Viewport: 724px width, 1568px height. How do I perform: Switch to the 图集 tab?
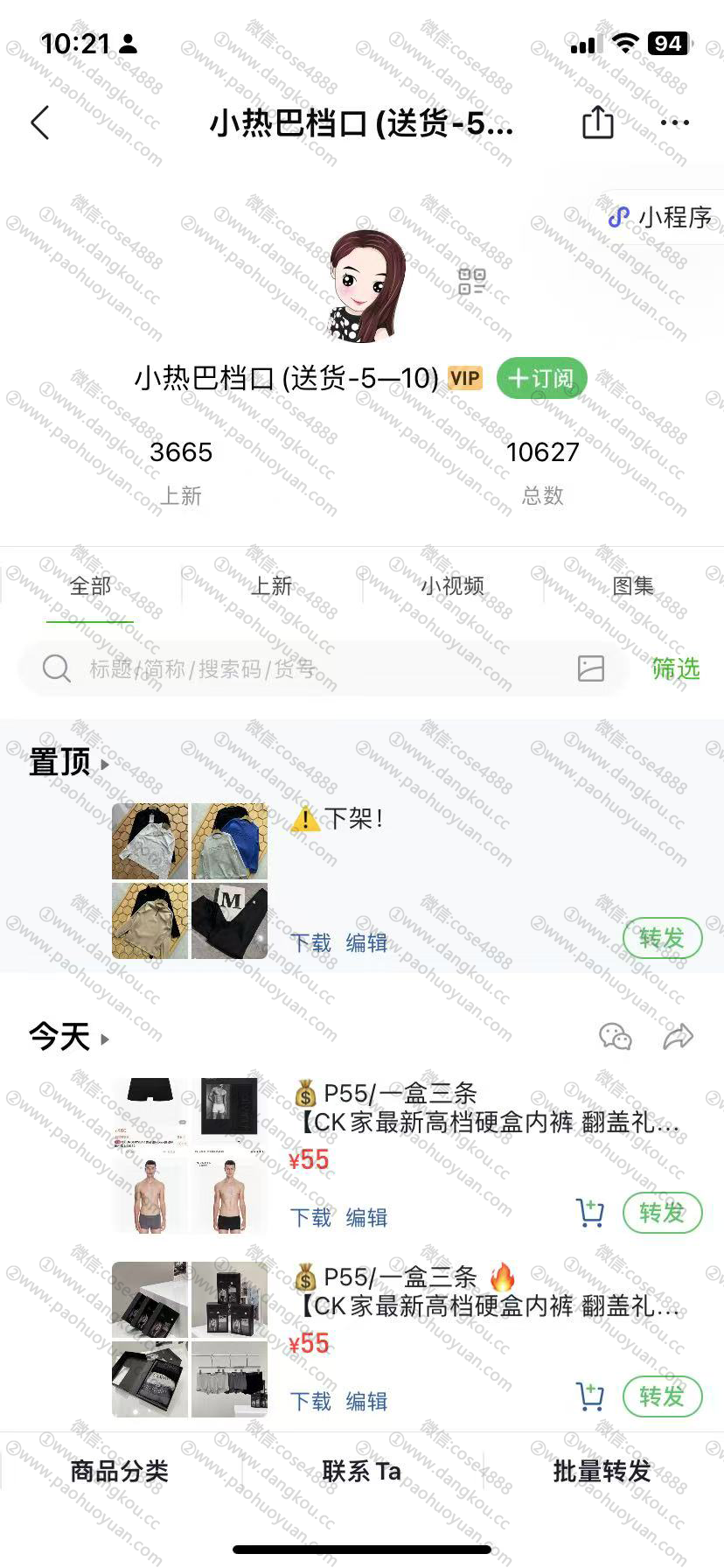click(633, 585)
